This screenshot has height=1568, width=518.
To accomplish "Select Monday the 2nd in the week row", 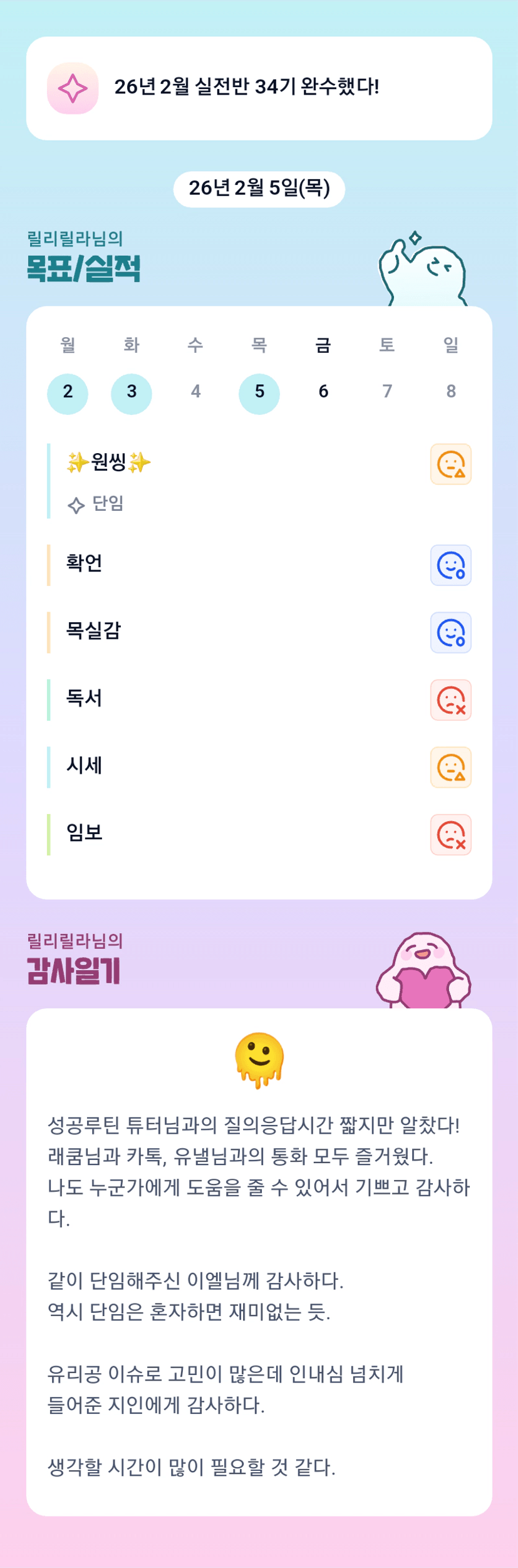I will coord(68,393).
